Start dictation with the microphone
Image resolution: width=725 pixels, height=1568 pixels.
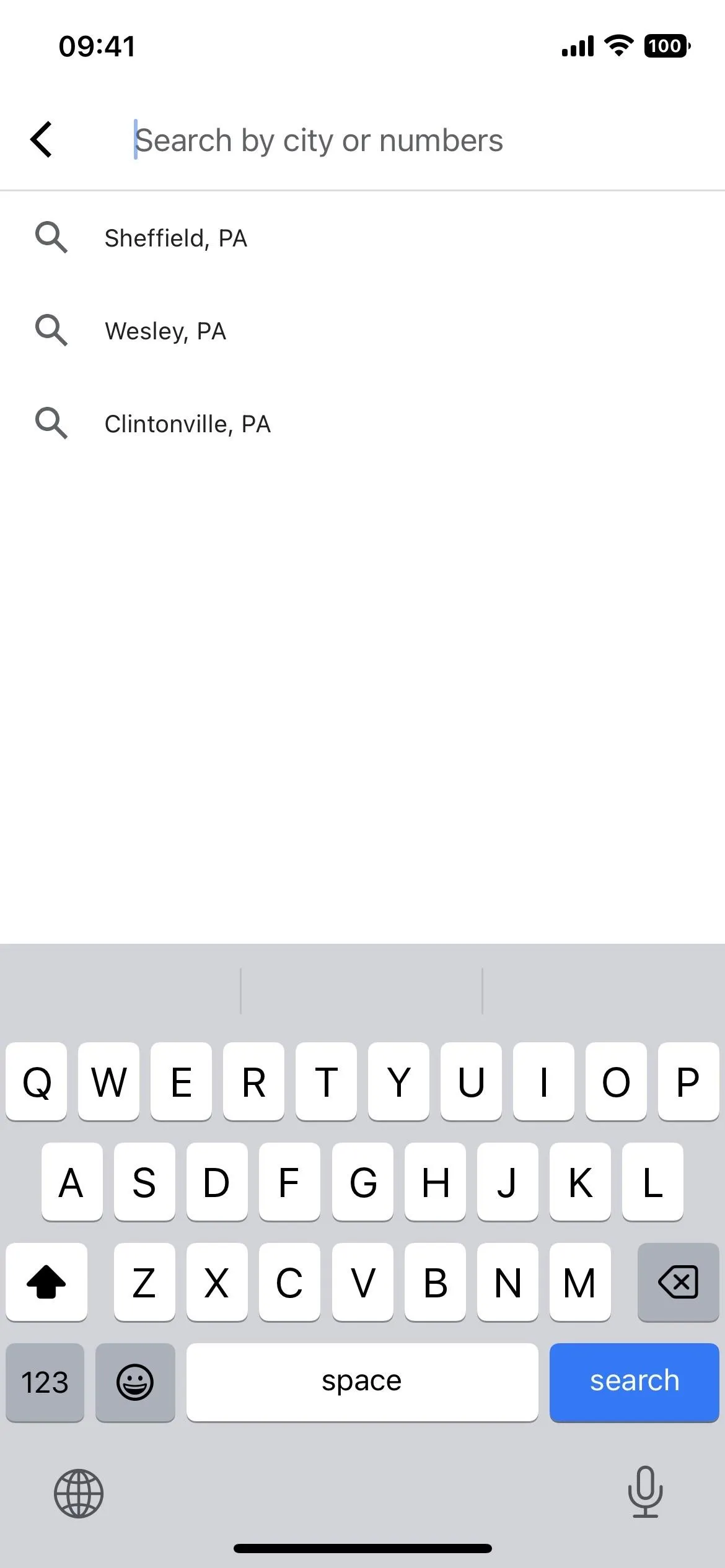point(645,1492)
